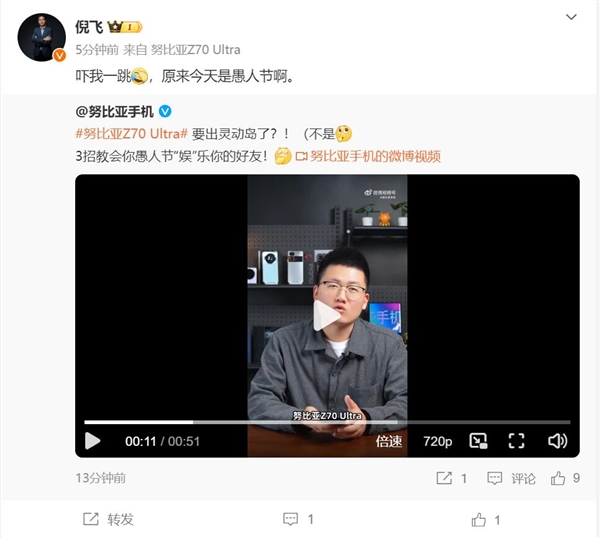Tap 转发 to repost 倪飞's post

pos(108,519)
